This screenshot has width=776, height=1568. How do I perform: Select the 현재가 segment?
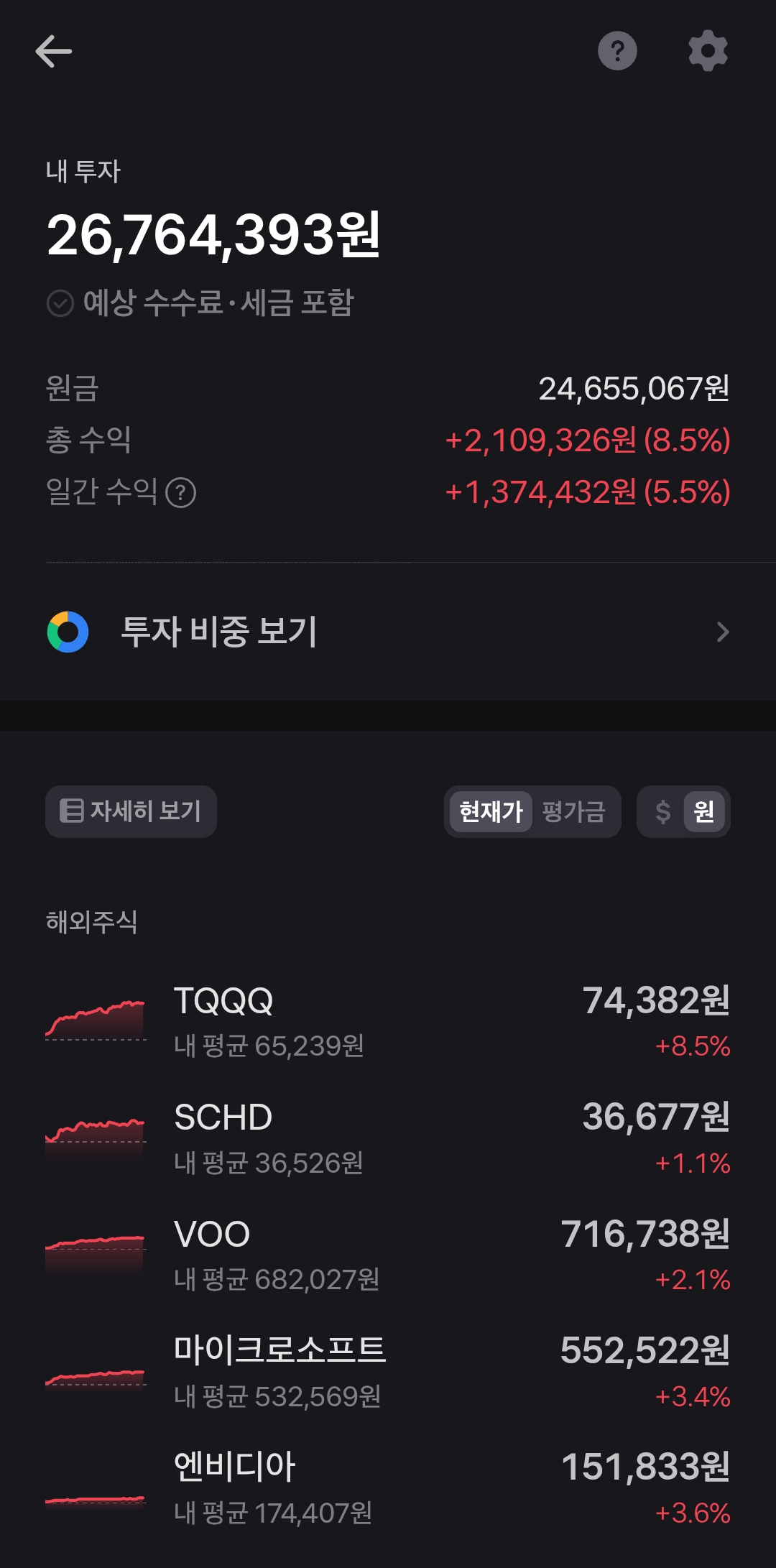click(x=491, y=812)
